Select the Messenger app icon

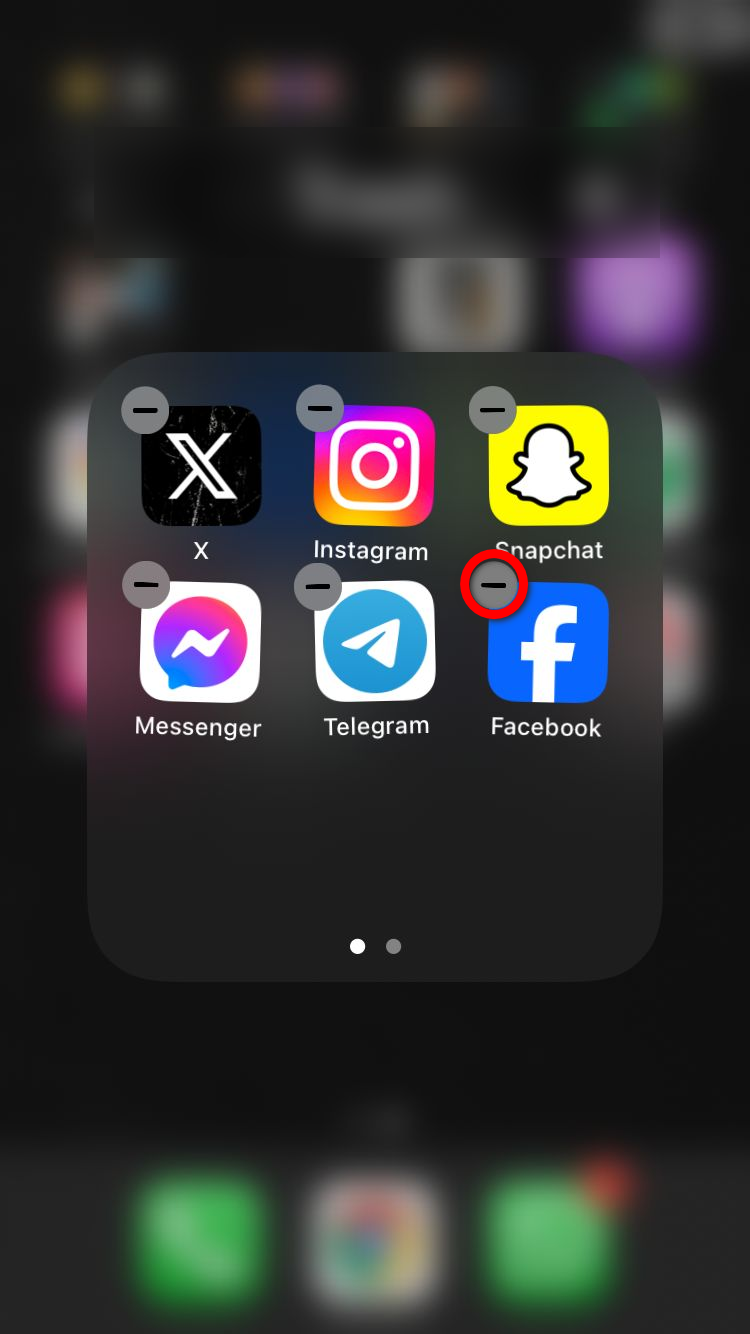tap(200, 642)
